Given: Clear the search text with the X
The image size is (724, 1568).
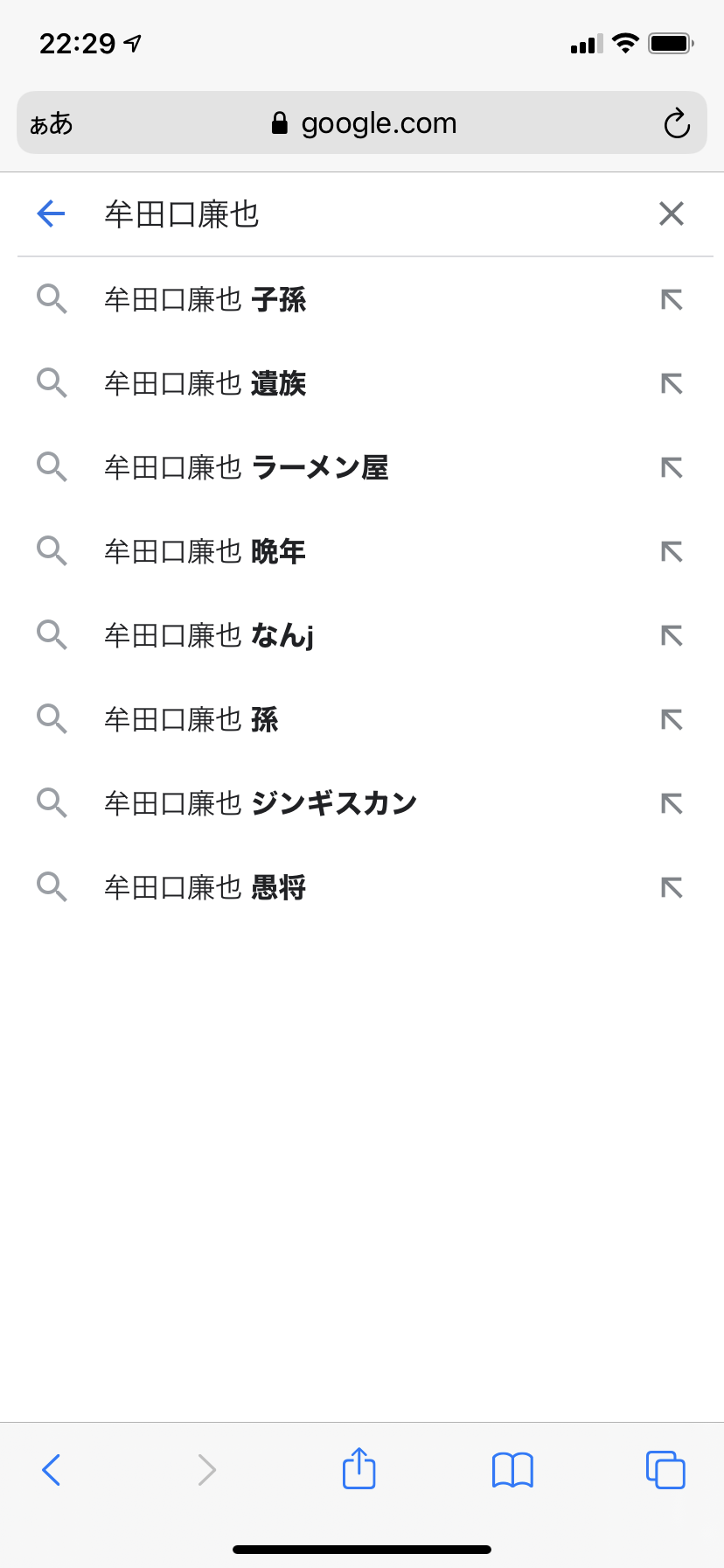Looking at the screenshot, I should pos(671,213).
